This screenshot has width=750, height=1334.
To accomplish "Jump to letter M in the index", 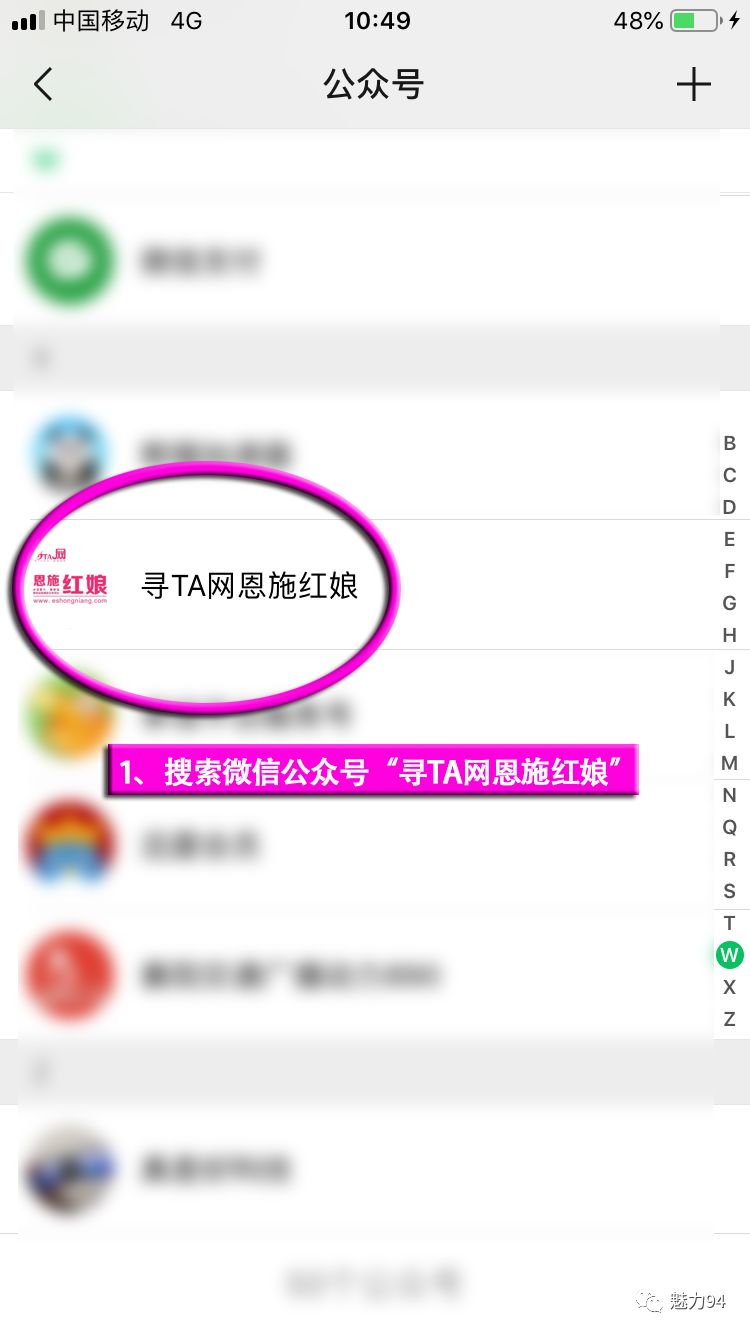I will [x=729, y=763].
